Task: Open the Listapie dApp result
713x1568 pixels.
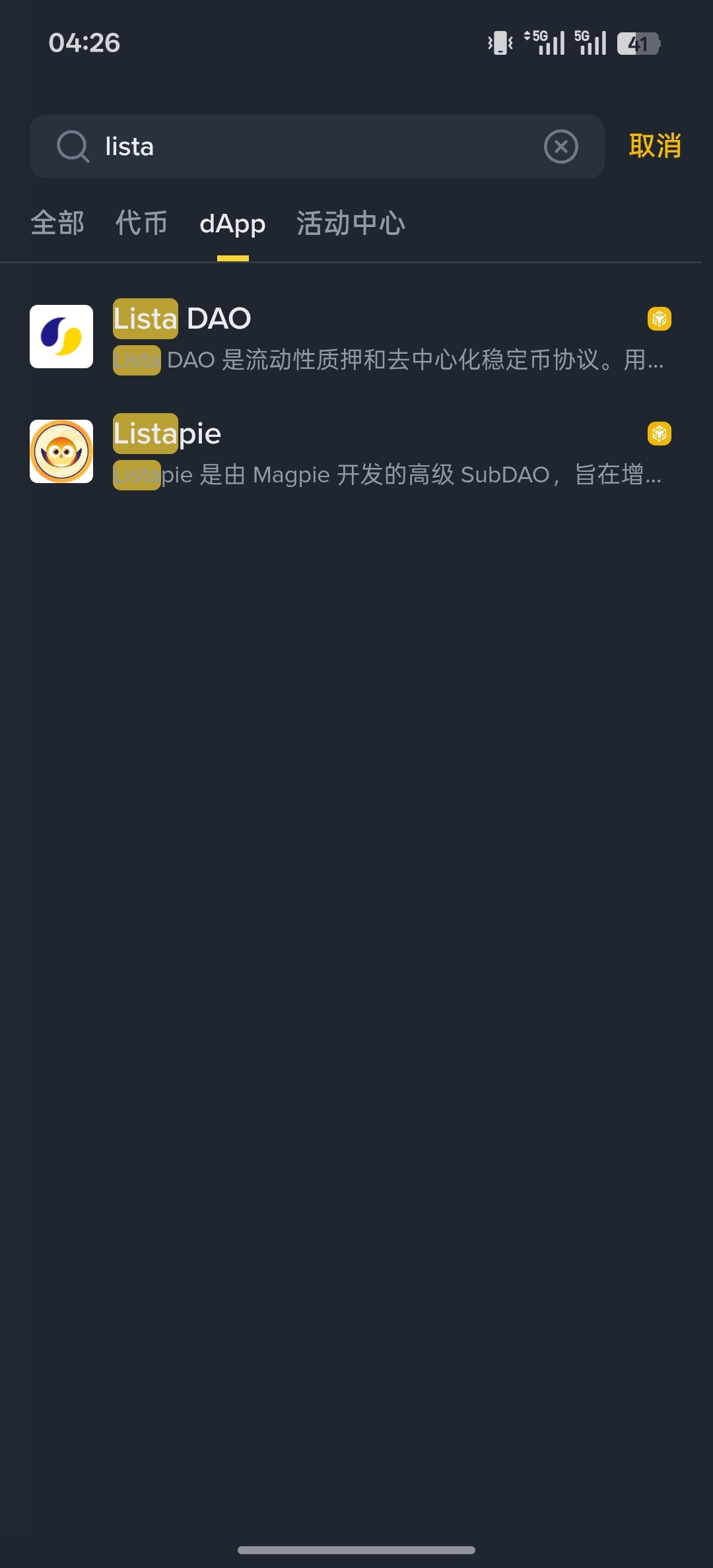Action: pos(350,452)
